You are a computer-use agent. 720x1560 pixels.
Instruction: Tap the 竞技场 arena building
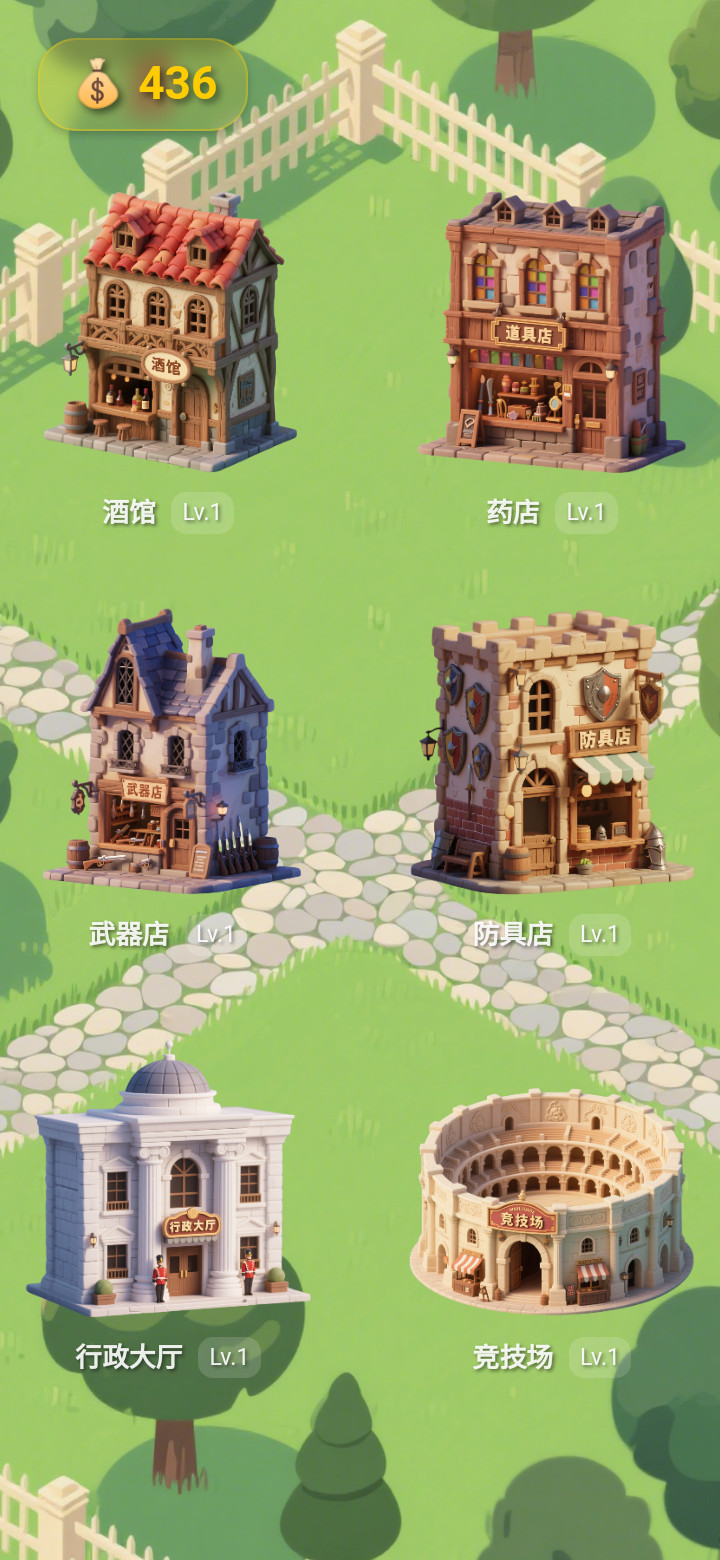click(550, 1200)
